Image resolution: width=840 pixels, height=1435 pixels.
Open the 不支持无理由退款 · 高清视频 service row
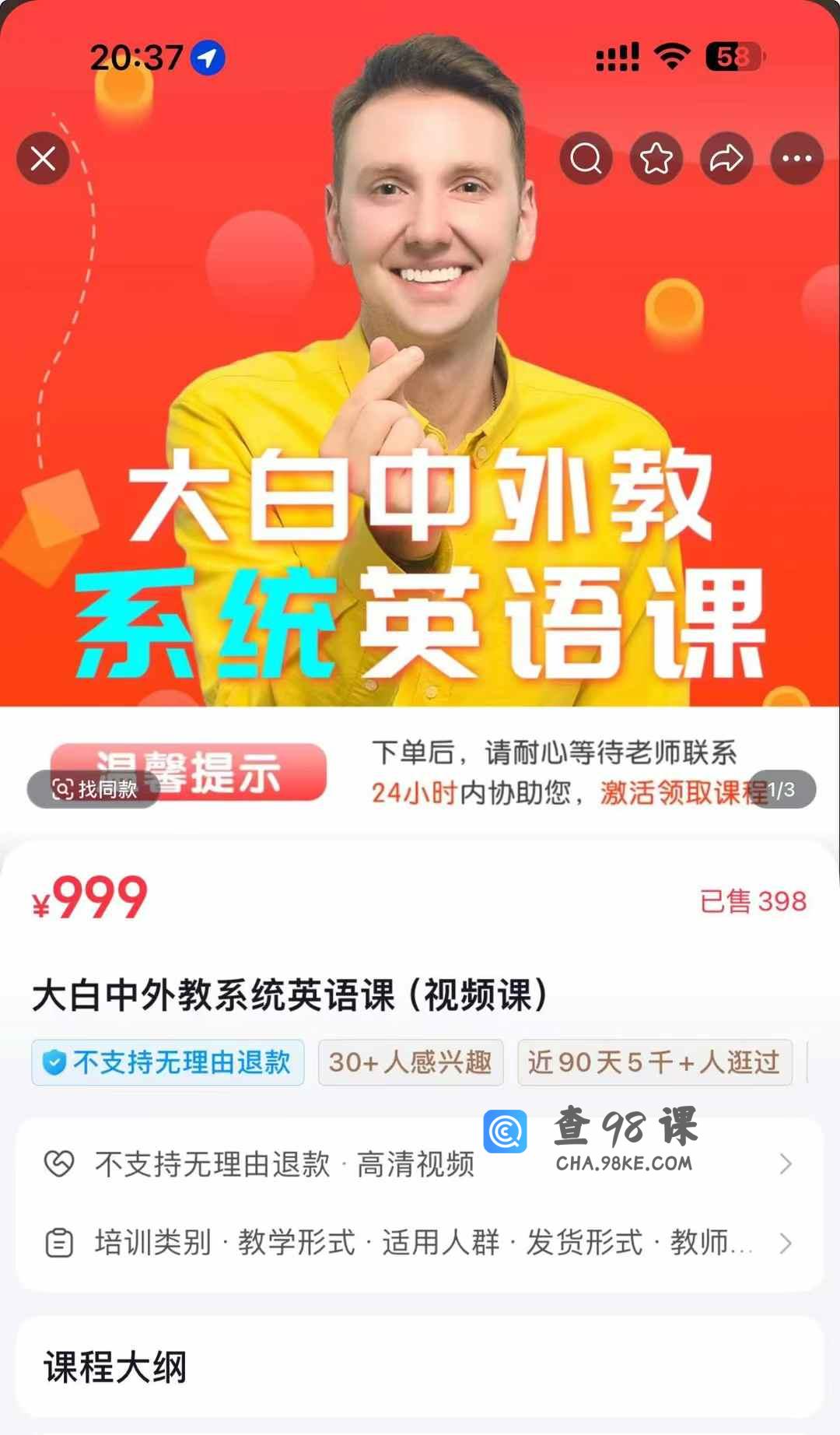coord(418,1164)
